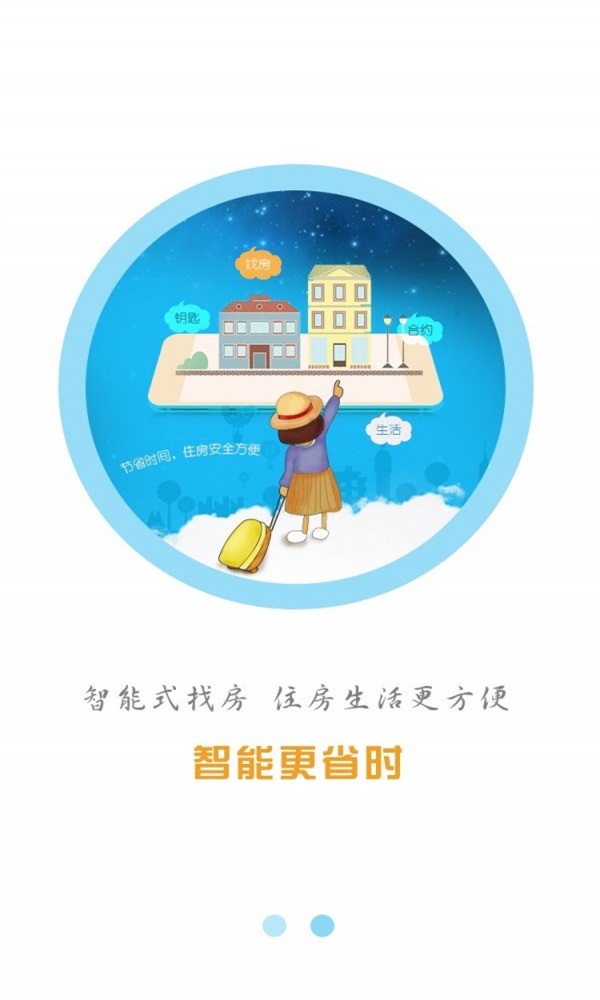Screen dimensions: 600x1000
Task: Select the second onboarding page dot
Action: (x=322, y=925)
